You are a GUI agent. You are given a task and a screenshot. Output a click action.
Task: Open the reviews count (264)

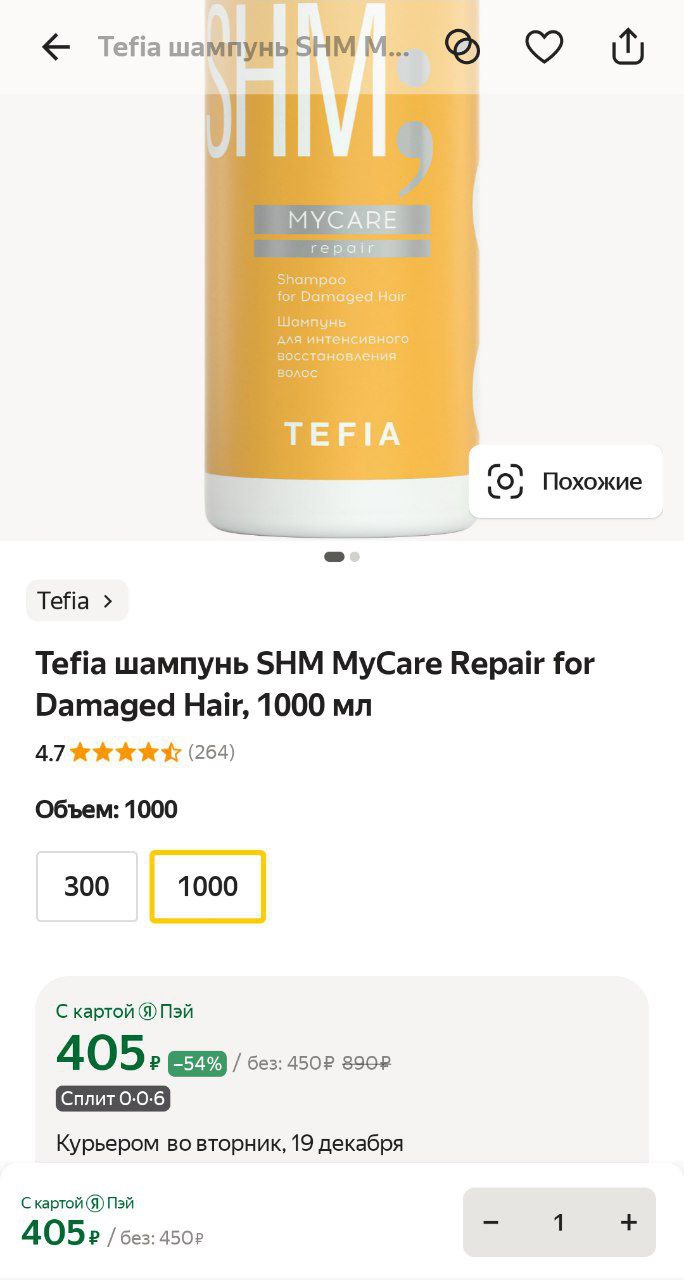coord(211,752)
